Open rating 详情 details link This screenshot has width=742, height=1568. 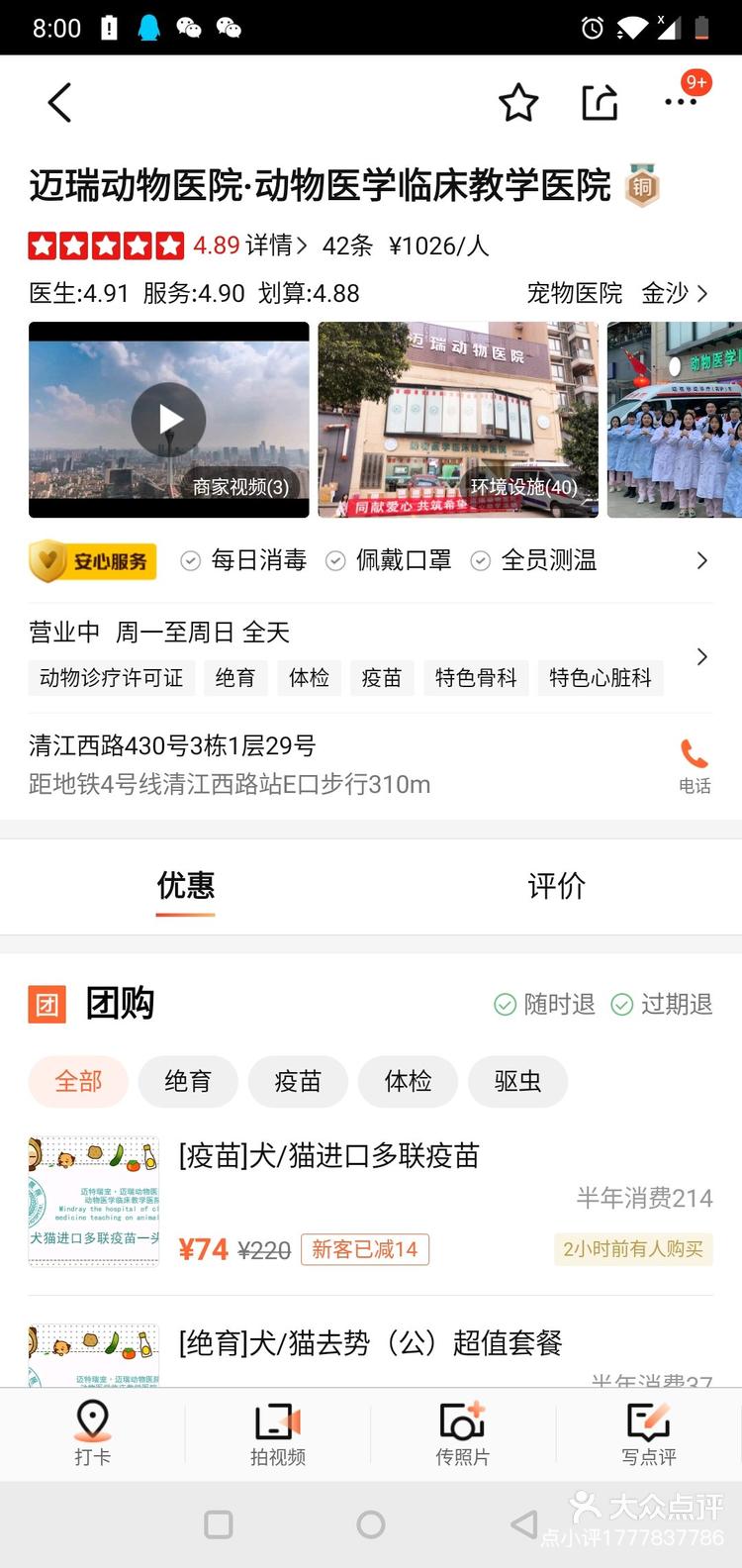[x=276, y=245]
